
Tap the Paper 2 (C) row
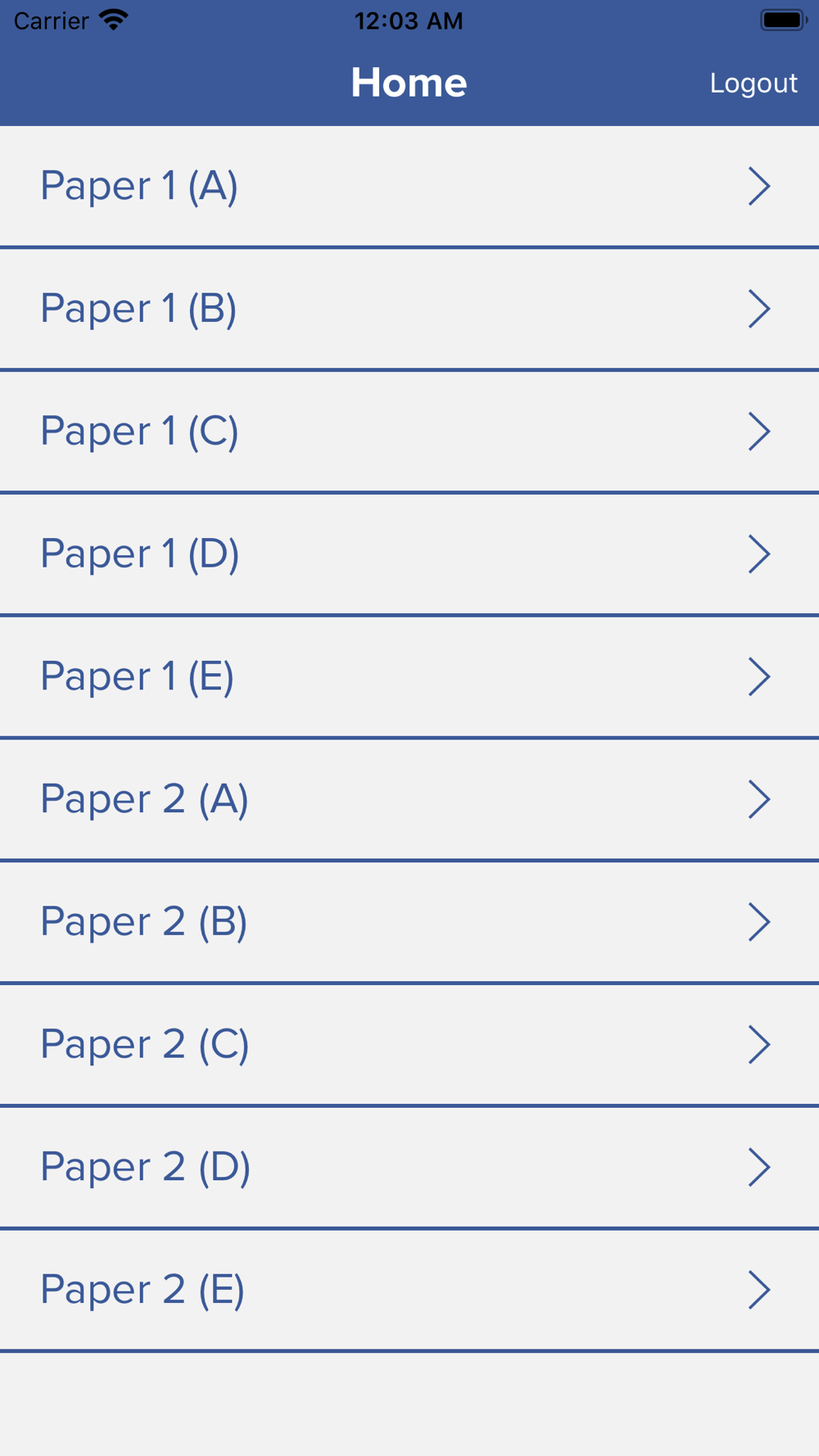coord(409,1045)
